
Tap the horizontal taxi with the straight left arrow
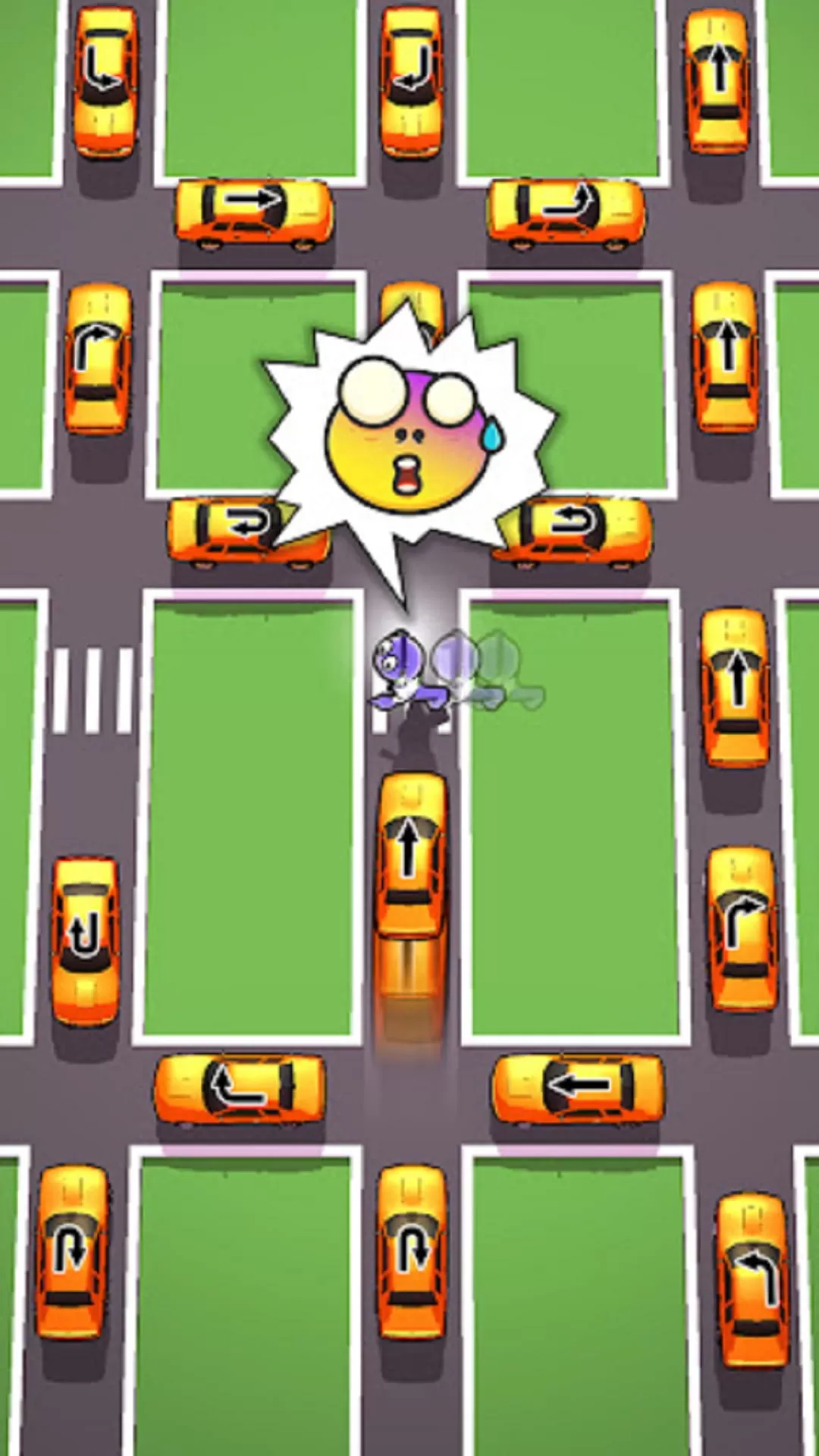click(x=578, y=1088)
